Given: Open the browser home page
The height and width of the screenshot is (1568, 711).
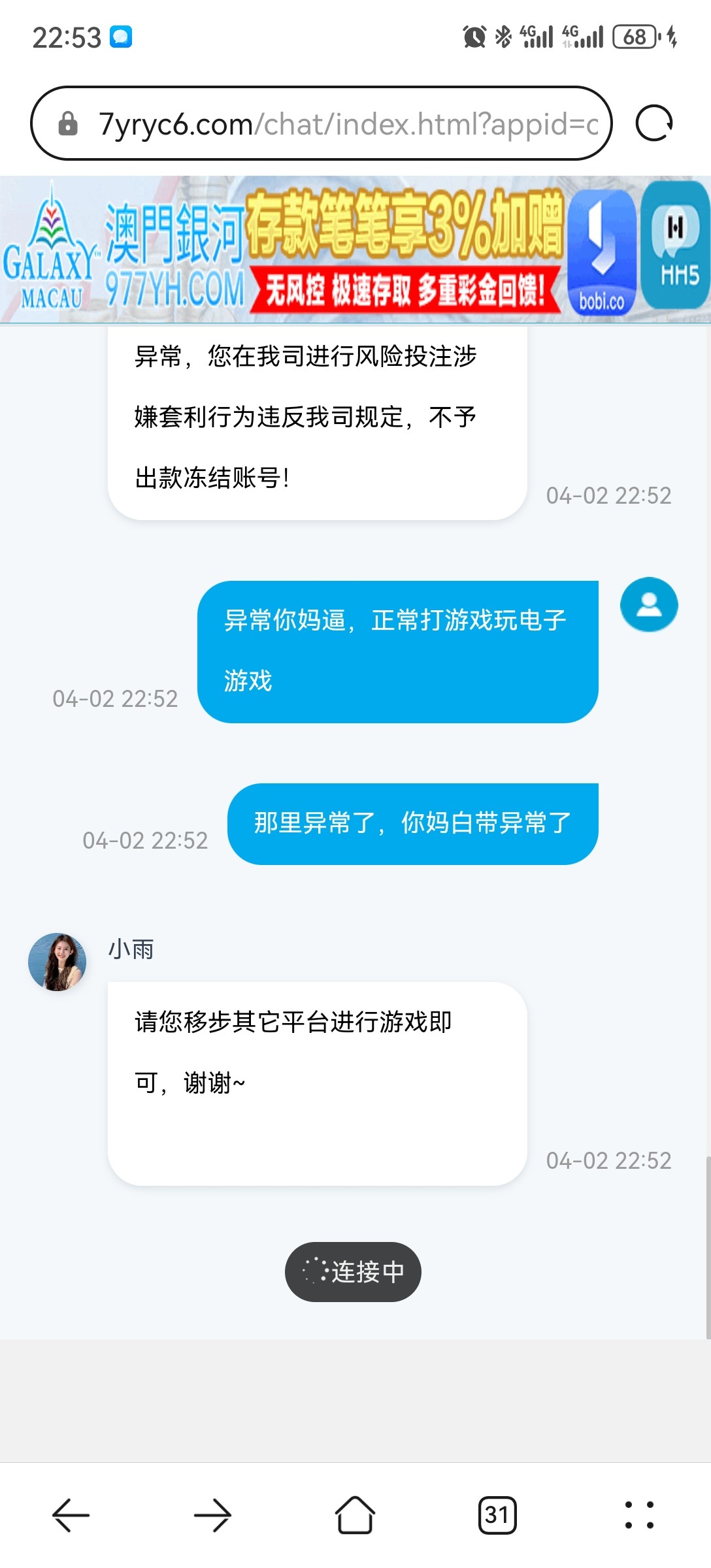Looking at the screenshot, I should [x=355, y=1514].
